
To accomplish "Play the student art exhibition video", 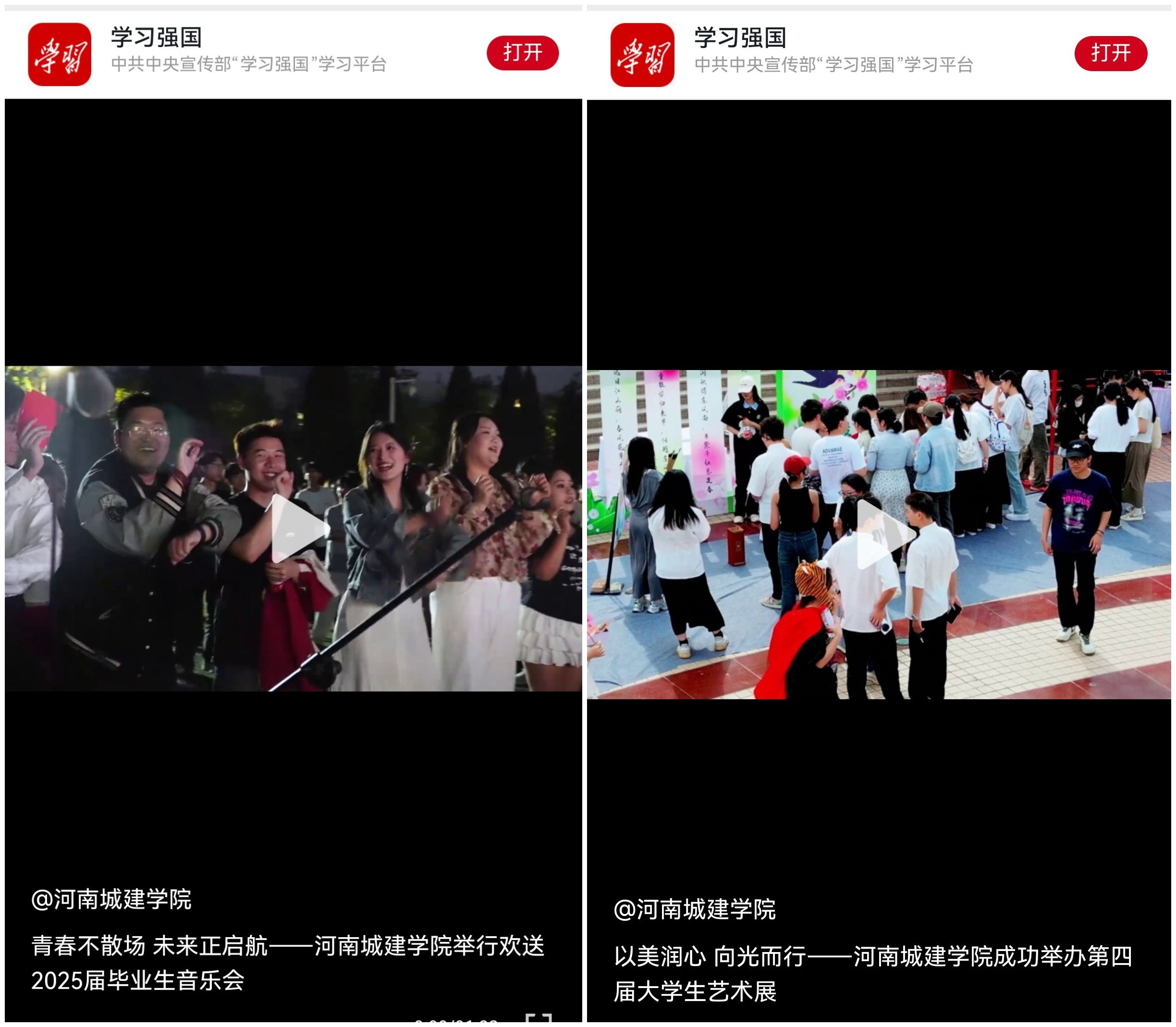I will 882,533.
